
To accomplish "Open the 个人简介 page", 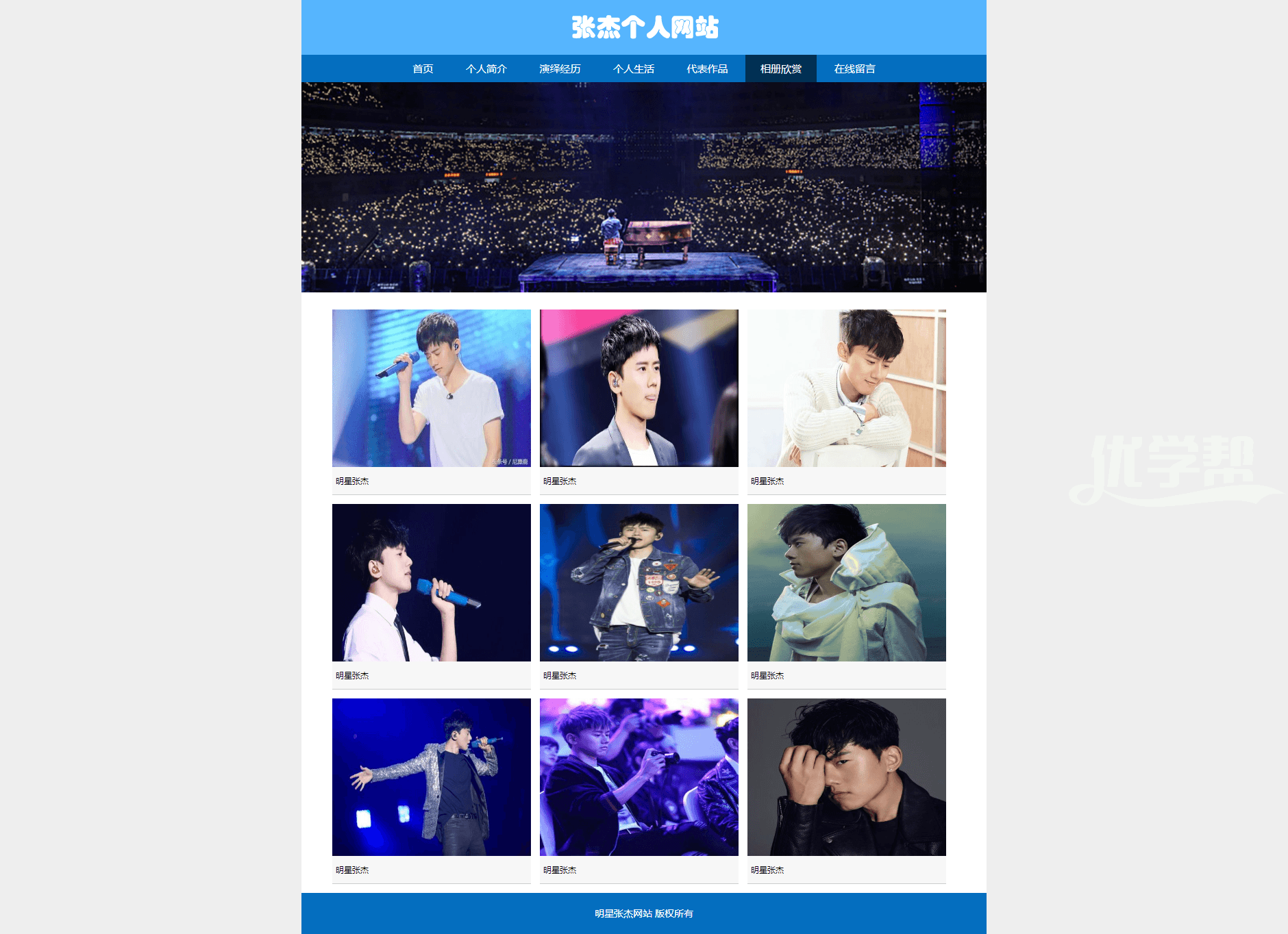I will point(486,68).
